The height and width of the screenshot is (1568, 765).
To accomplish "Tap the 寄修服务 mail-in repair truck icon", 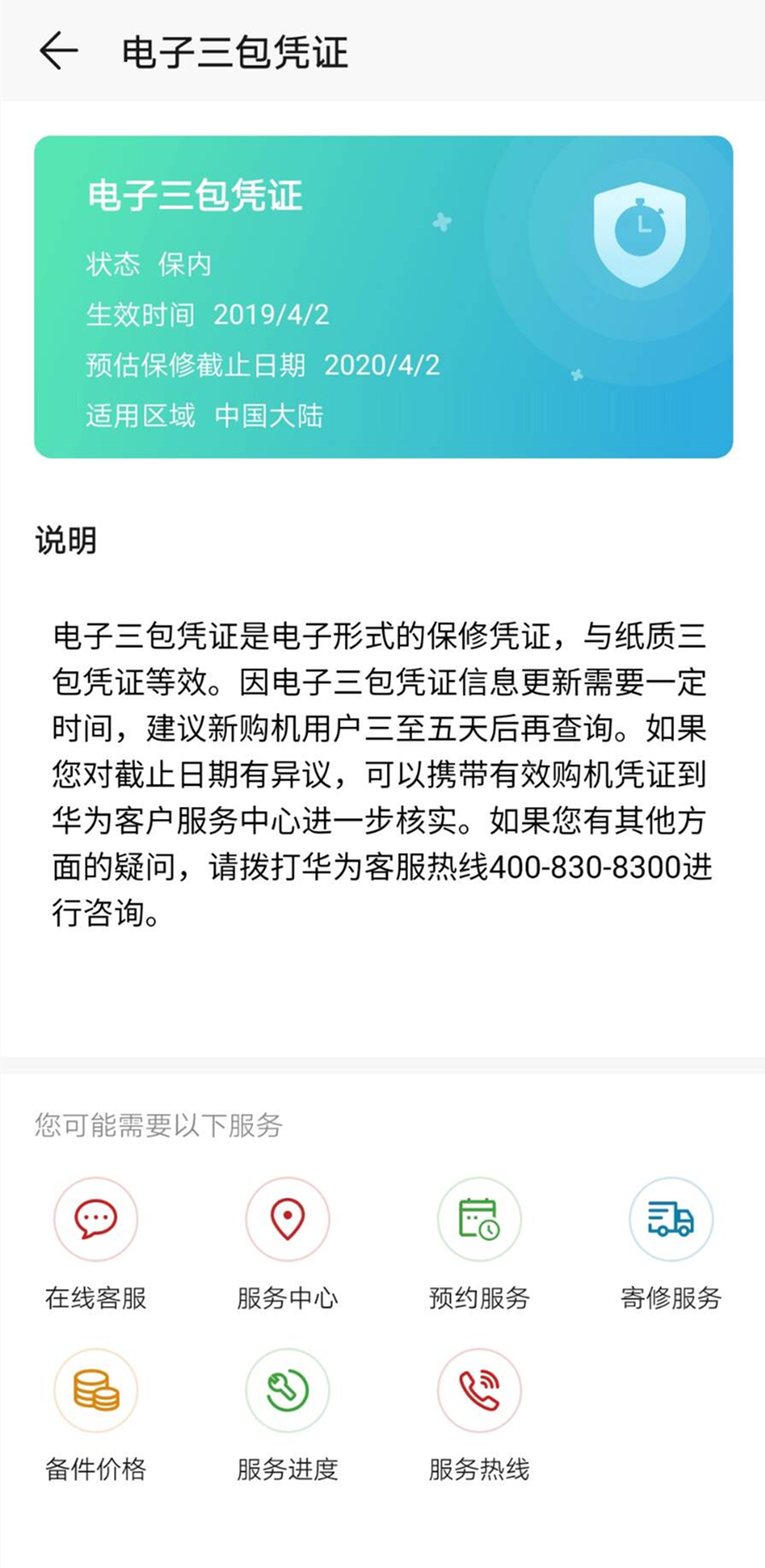I will pyautogui.click(x=671, y=1219).
